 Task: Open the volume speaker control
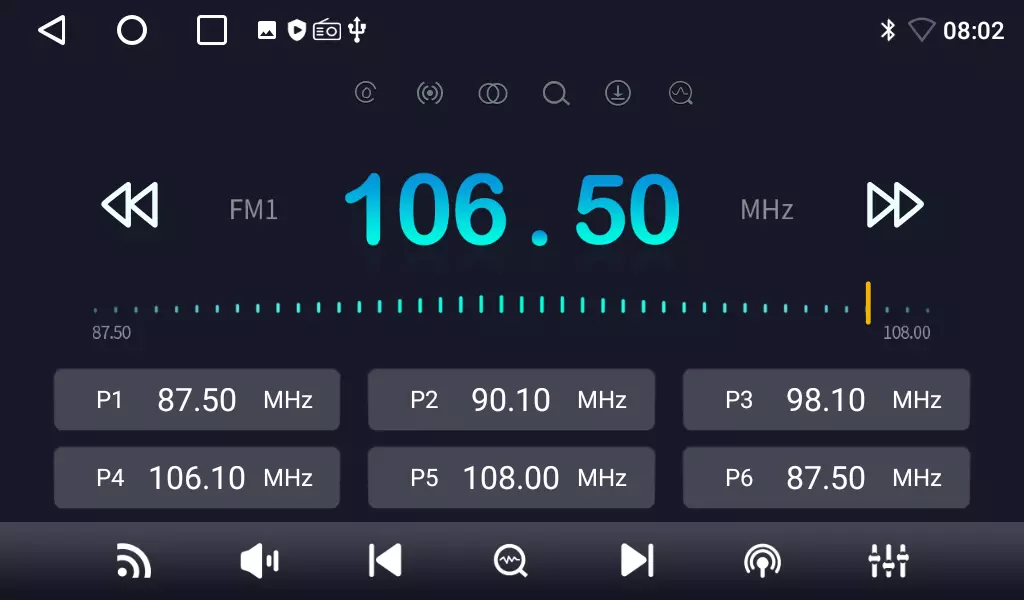pos(260,561)
